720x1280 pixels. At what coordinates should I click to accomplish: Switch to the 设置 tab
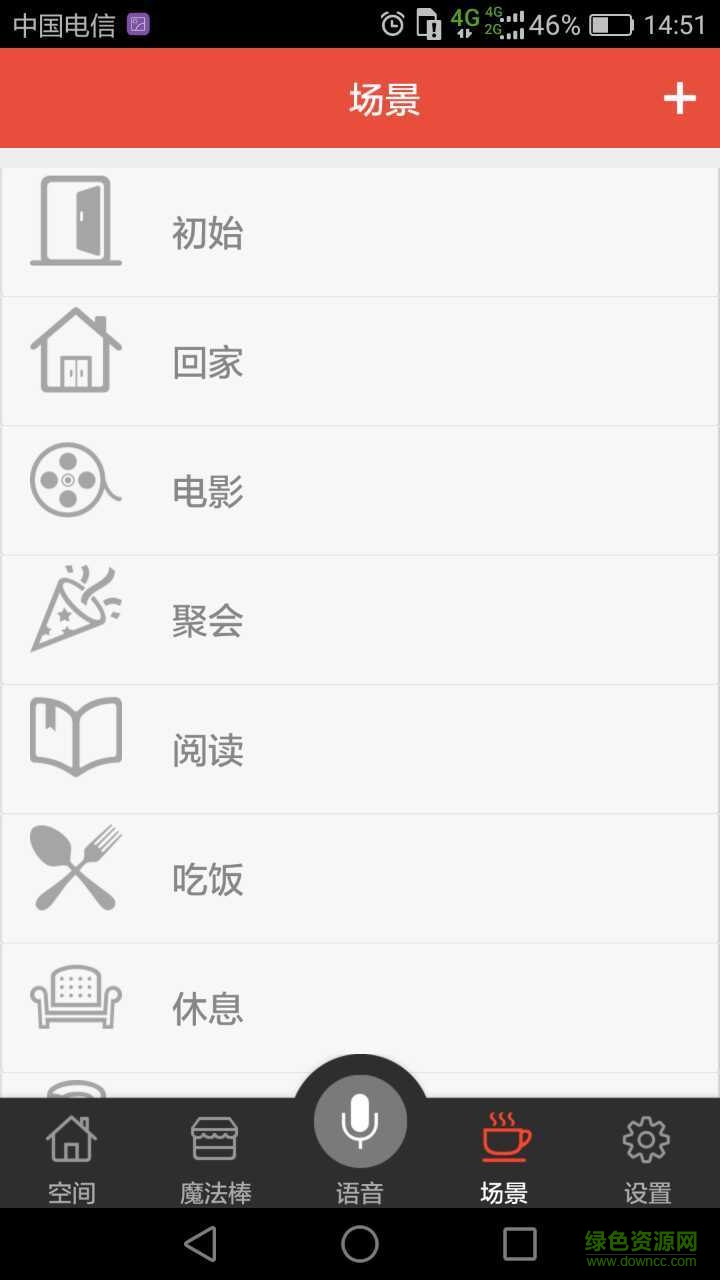tap(647, 1155)
